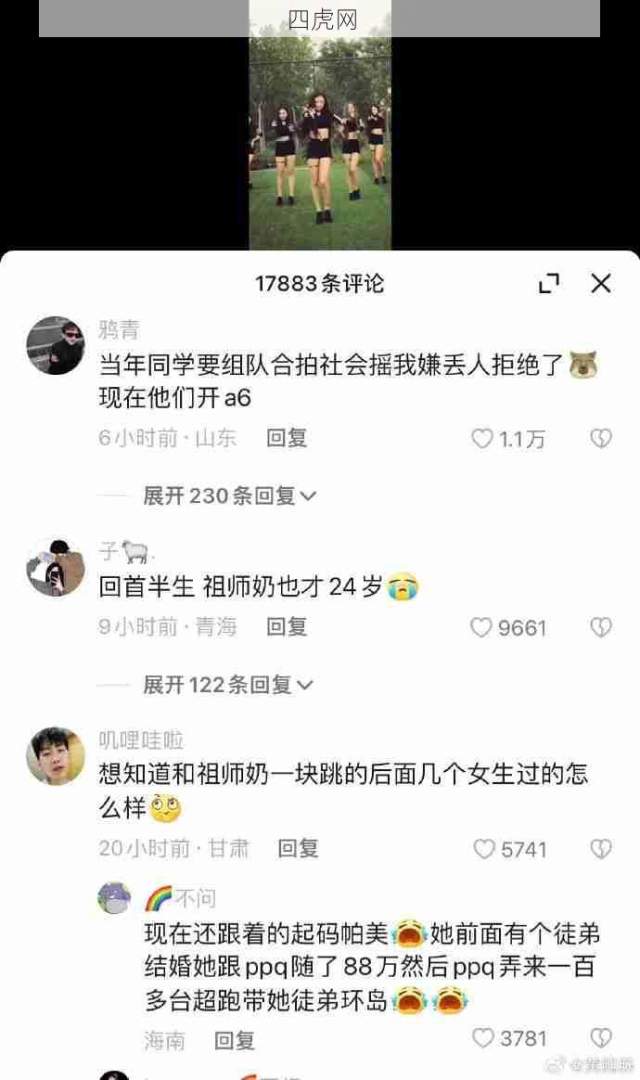Dislike 不问's reply
Viewport: 640px width, 1080px height.
point(600,1036)
